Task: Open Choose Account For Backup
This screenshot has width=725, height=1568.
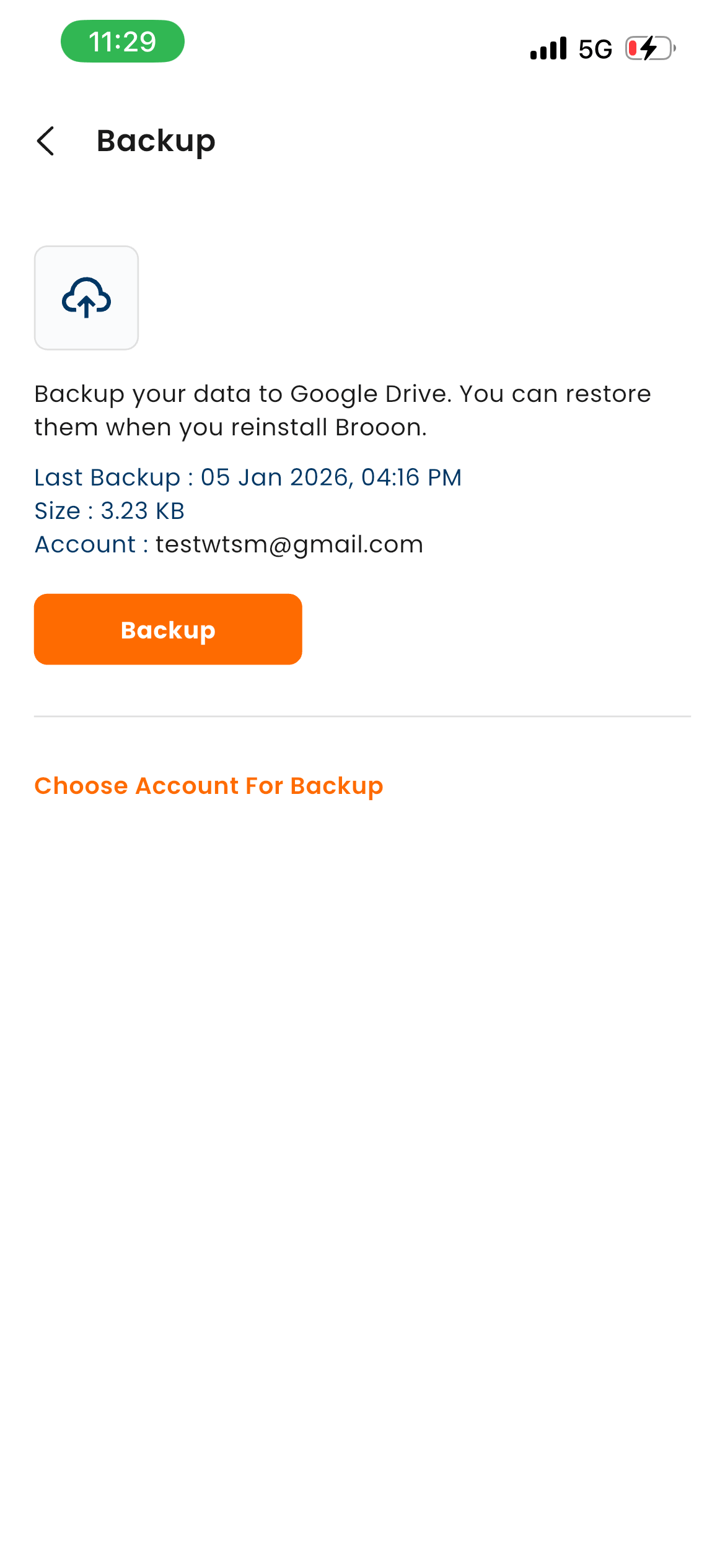Action: tap(209, 785)
